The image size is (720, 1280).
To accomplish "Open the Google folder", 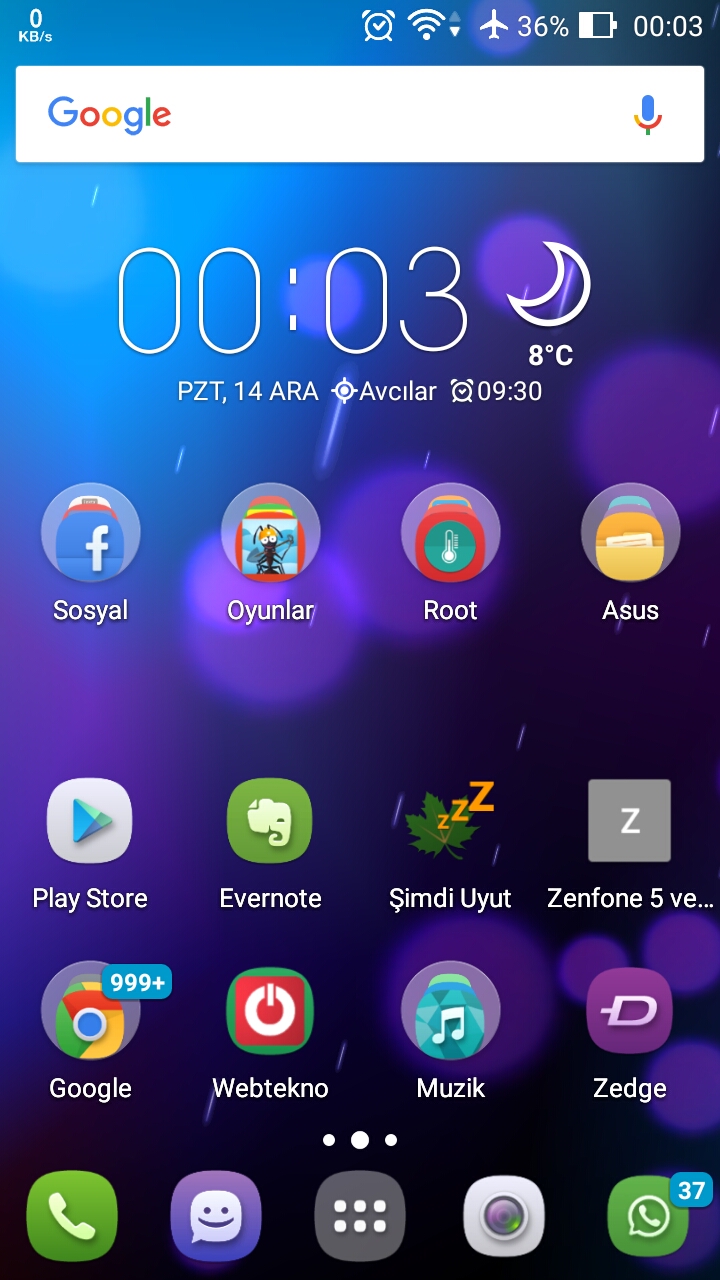I will click(90, 1012).
